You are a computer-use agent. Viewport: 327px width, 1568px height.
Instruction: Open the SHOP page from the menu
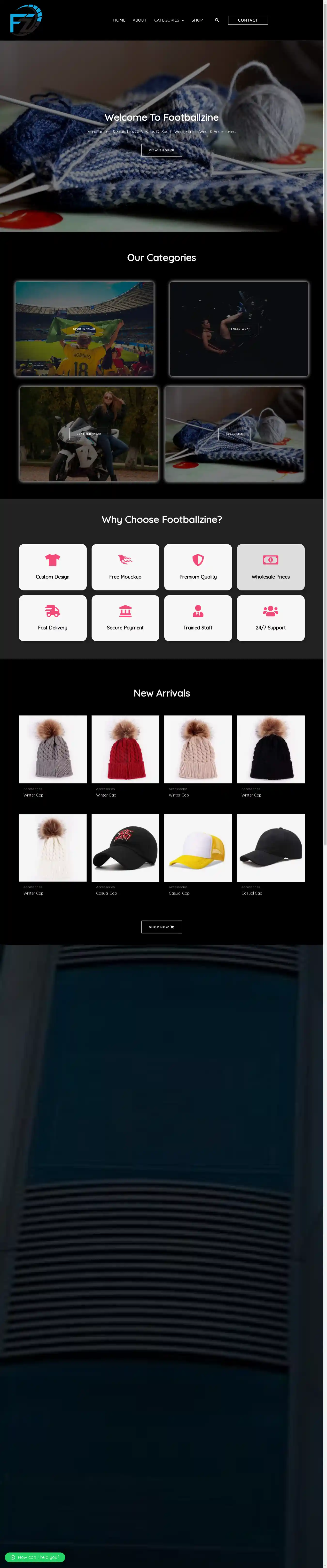[x=197, y=20]
